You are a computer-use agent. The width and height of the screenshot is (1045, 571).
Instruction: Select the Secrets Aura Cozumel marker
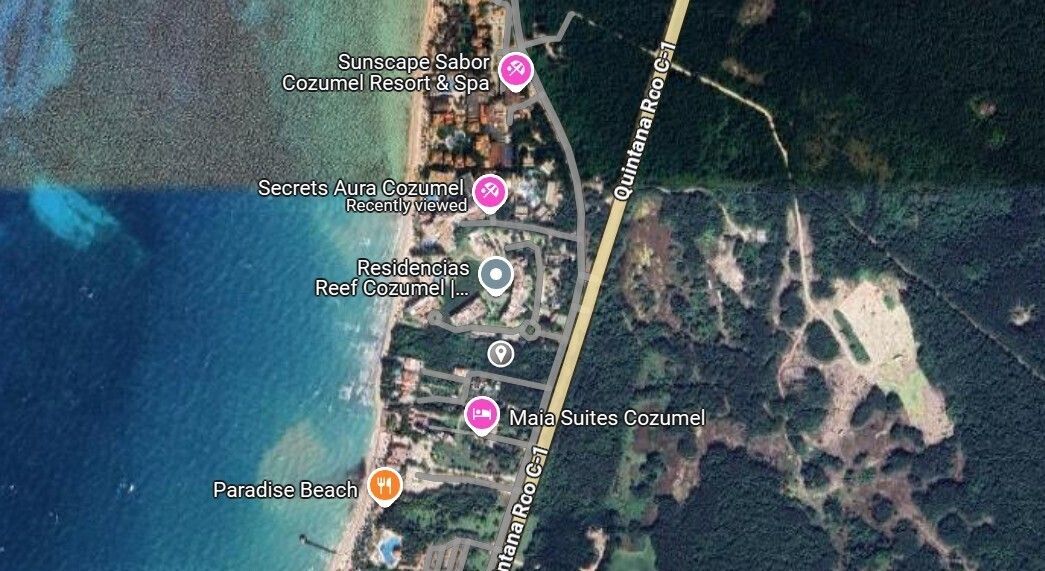click(x=489, y=191)
